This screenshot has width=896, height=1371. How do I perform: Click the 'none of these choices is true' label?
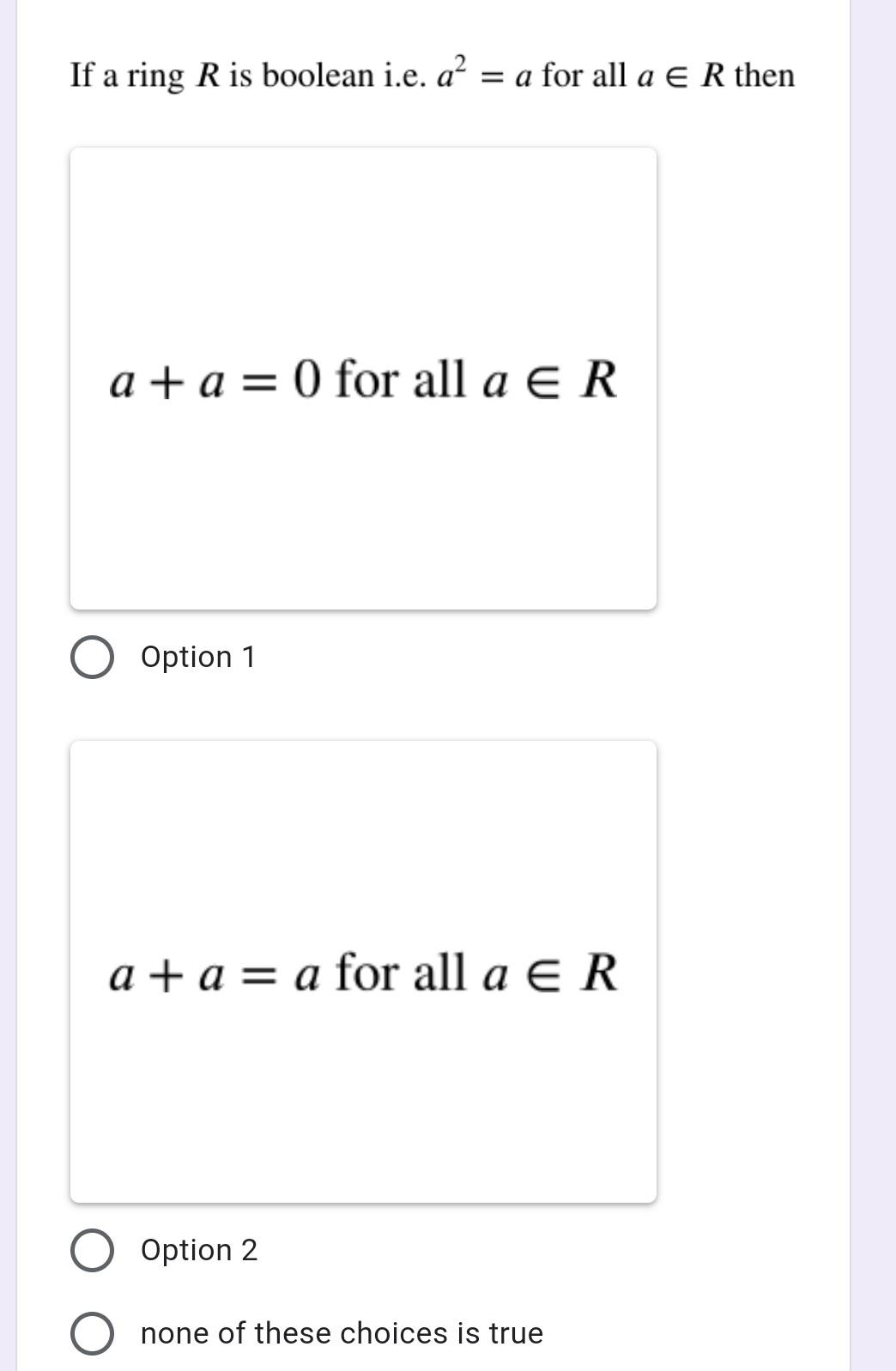[341, 1332]
